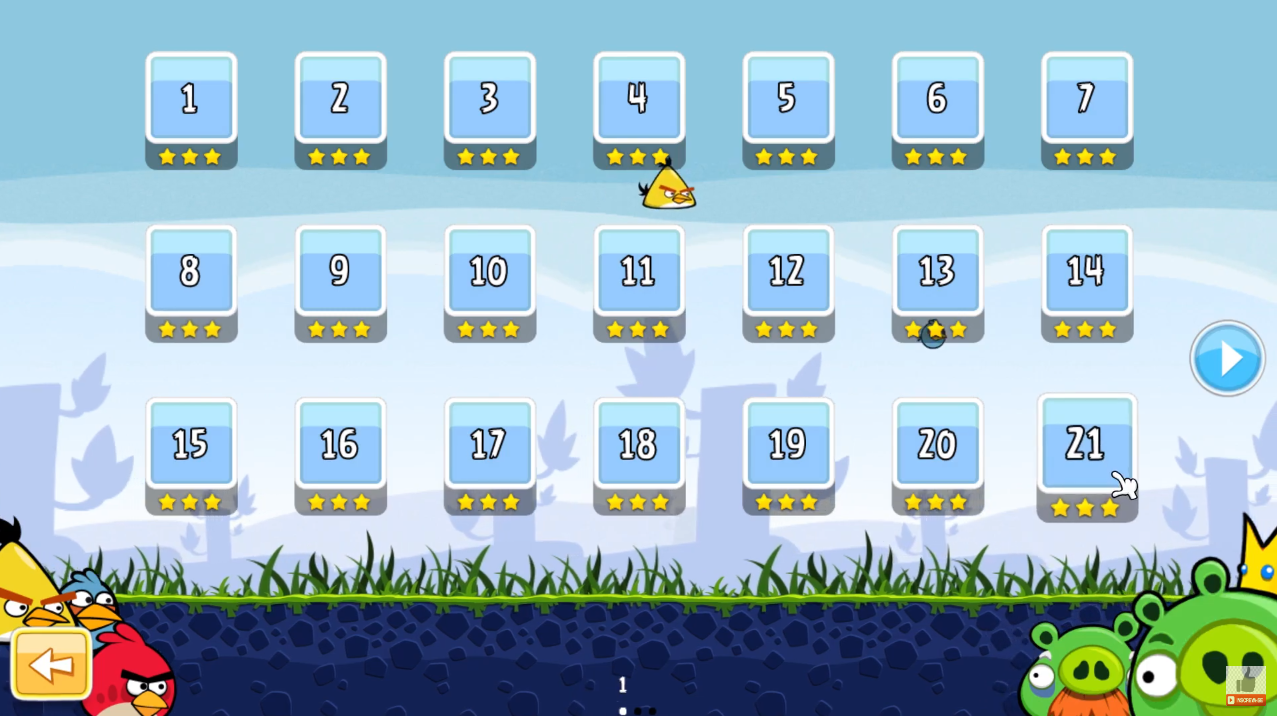Viewport: 1277px width, 716px height.
Task: Select level 9
Action: click(340, 272)
